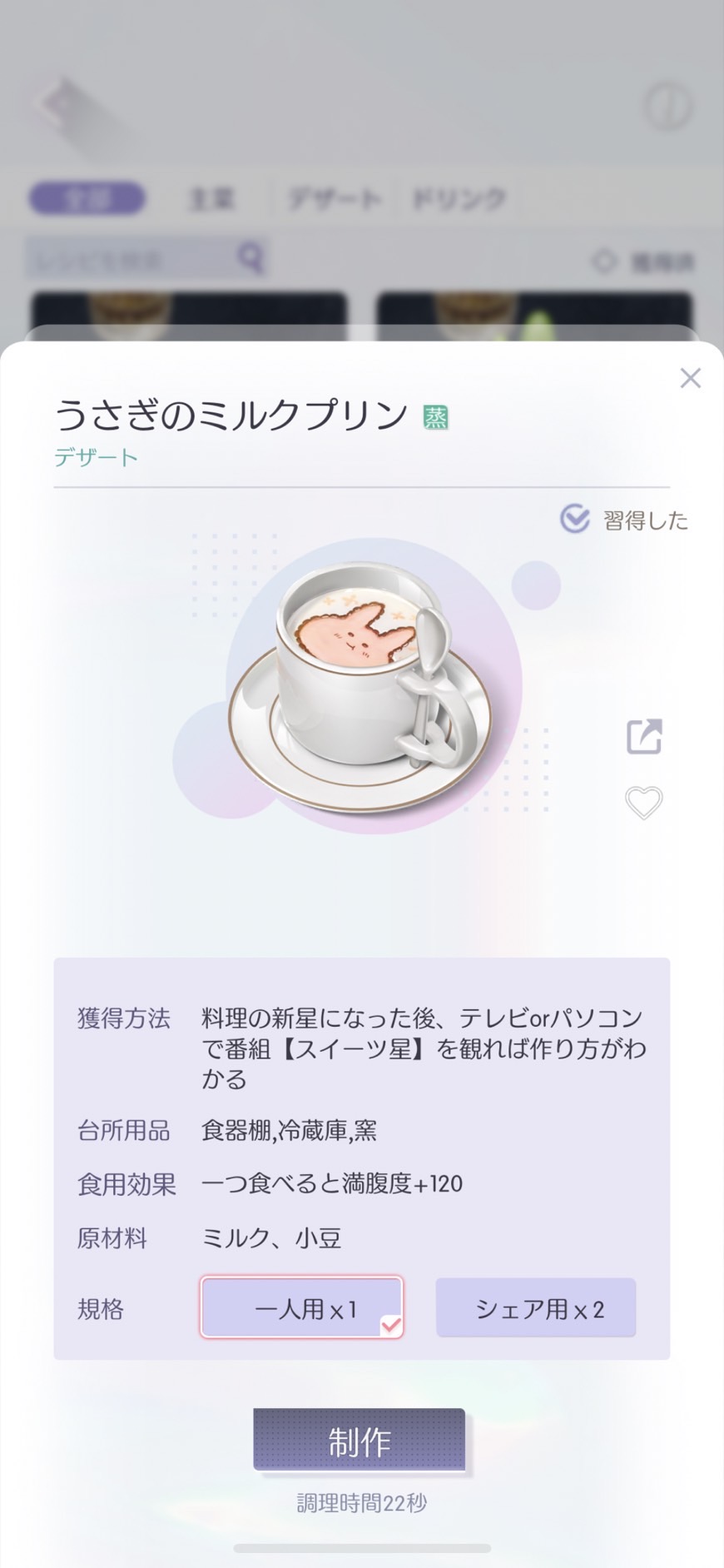Image resolution: width=724 pixels, height=1568 pixels.
Task: Select the 一人用×1 size option
Action: [x=302, y=1308]
